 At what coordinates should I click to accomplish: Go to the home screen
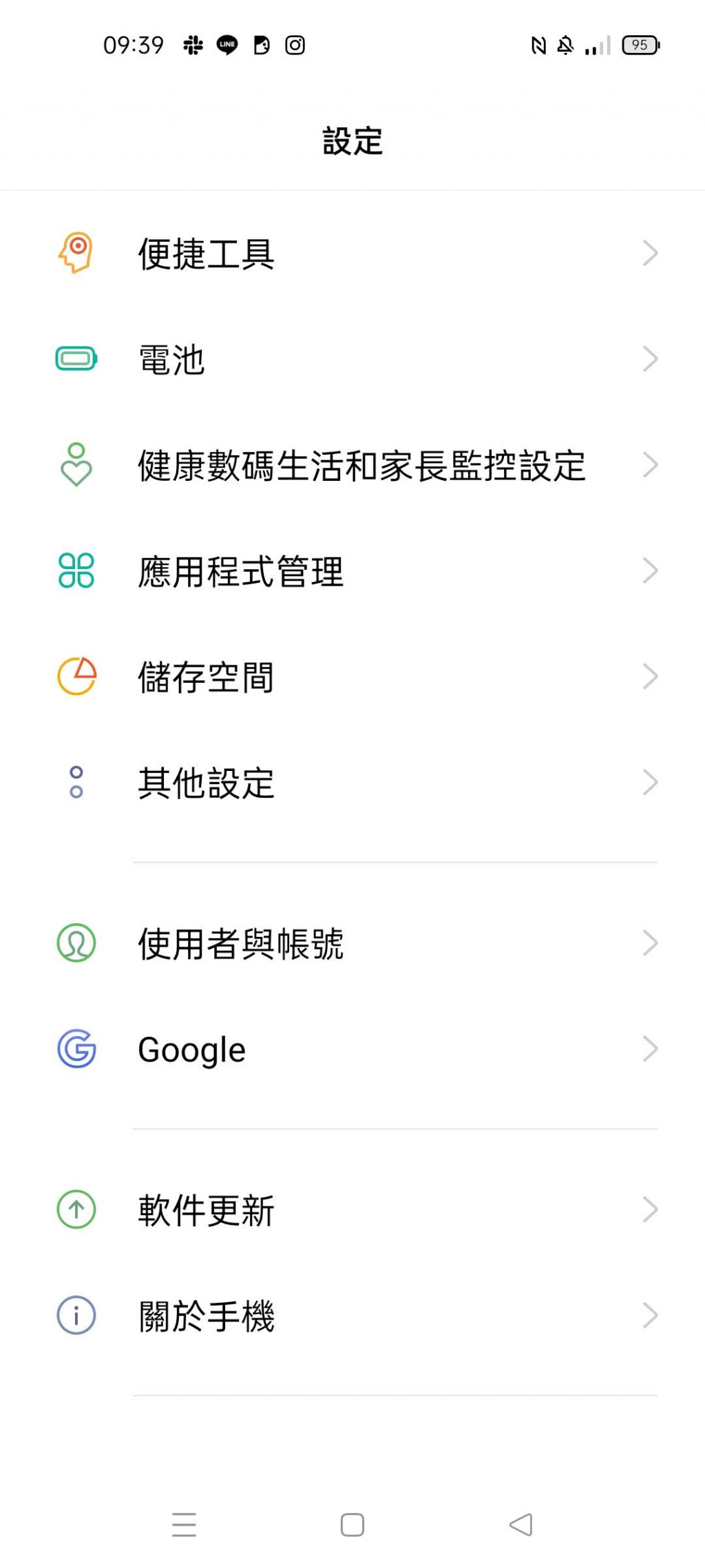click(x=352, y=1524)
